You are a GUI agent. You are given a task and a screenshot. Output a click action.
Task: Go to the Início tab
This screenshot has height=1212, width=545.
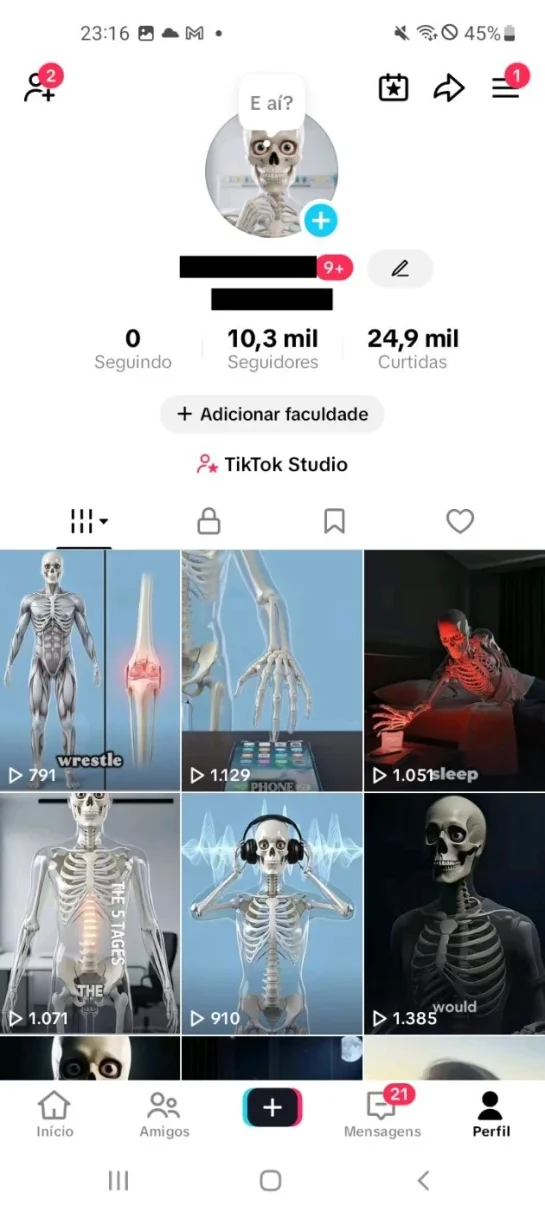point(54,1114)
